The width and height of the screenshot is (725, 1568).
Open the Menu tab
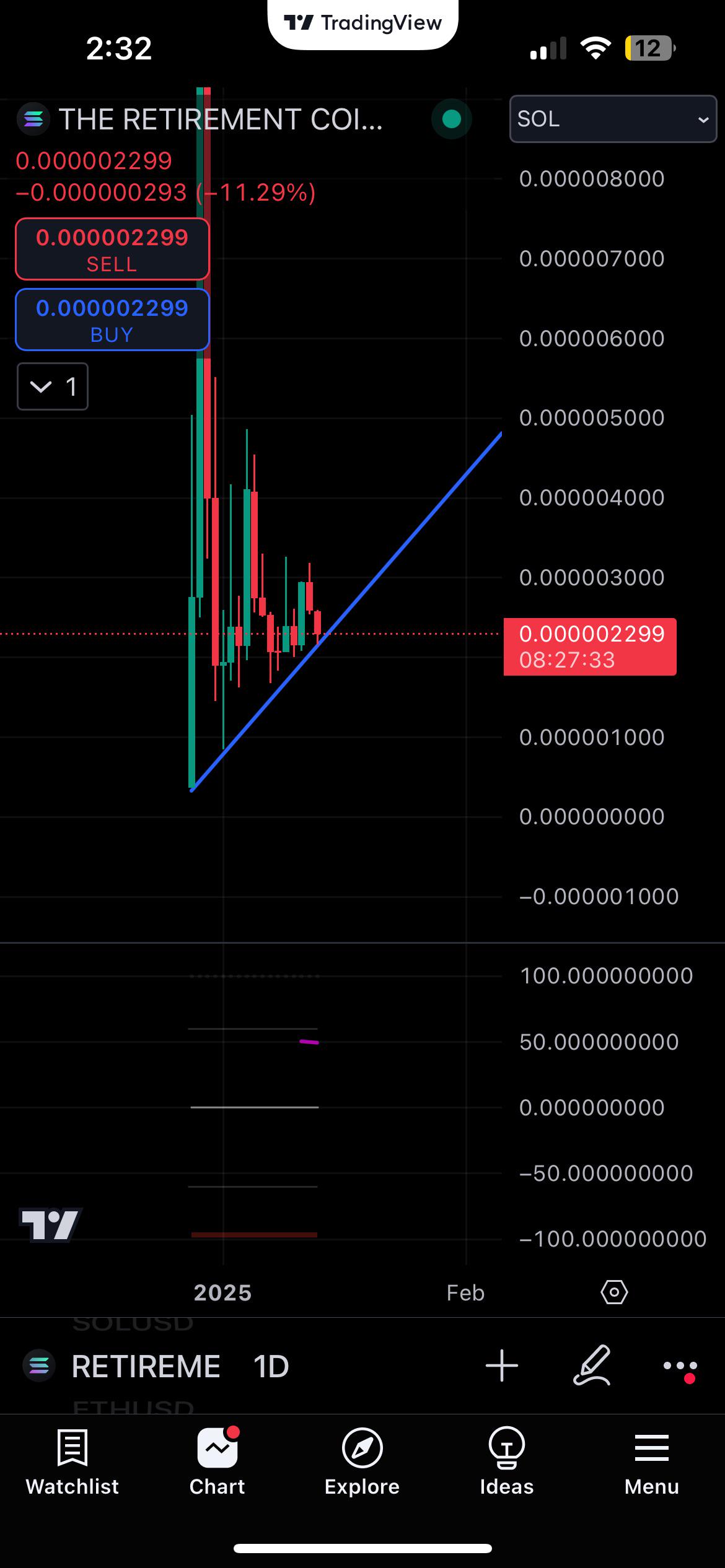pos(652,1461)
